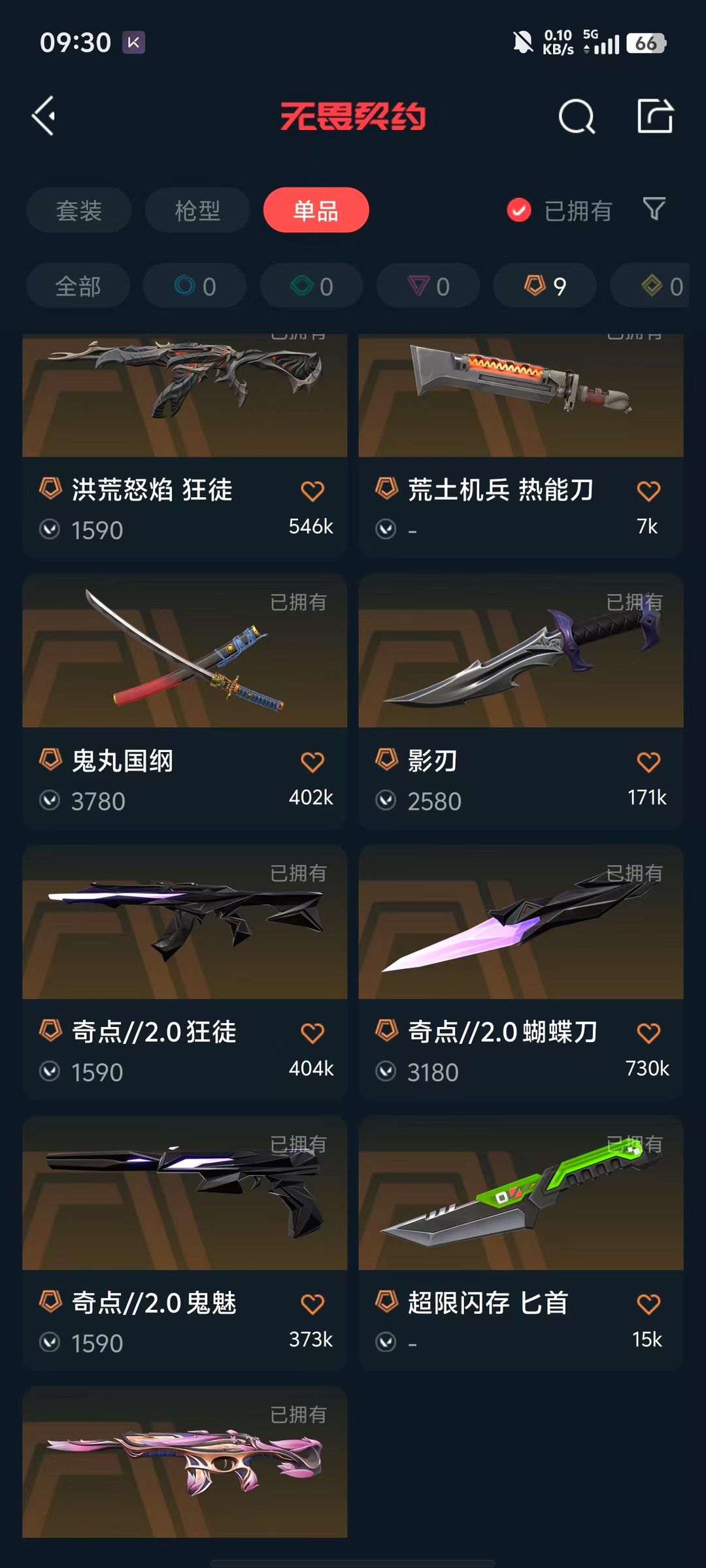Like the 奇点//2.0 蝴蝶刀 skin
This screenshot has width=706, height=1568.
(648, 1033)
